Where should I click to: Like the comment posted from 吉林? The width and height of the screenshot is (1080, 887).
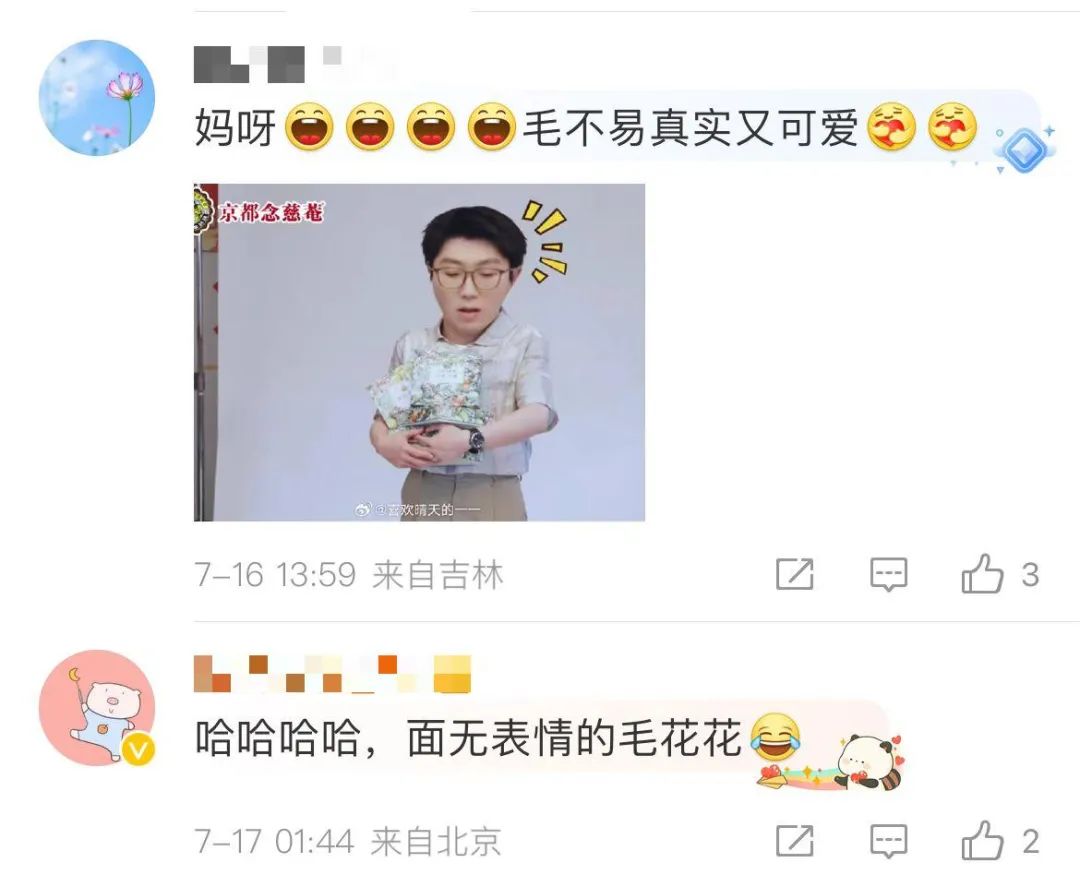(982, 574)
